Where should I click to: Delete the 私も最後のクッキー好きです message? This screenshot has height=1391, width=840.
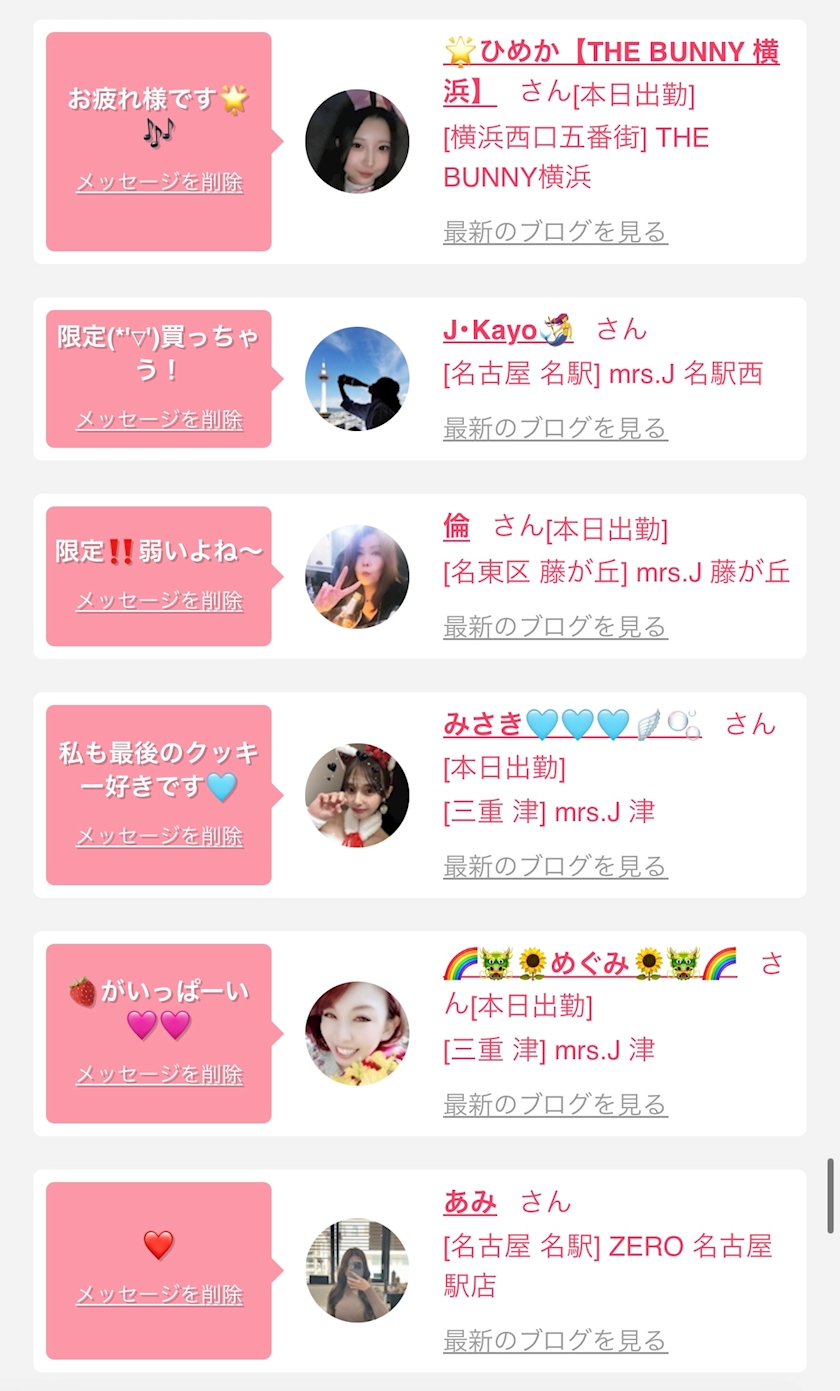[x=159, y=837]
